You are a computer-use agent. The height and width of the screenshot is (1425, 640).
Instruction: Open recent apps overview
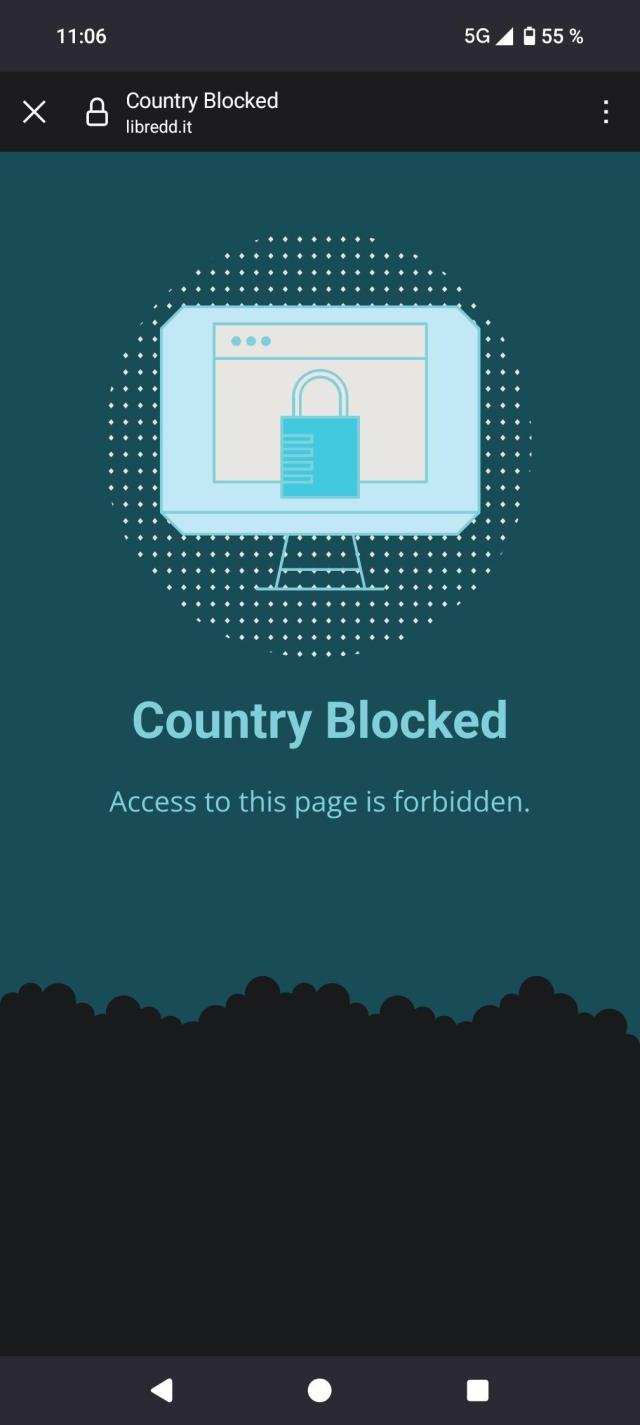click(478, 1390)
